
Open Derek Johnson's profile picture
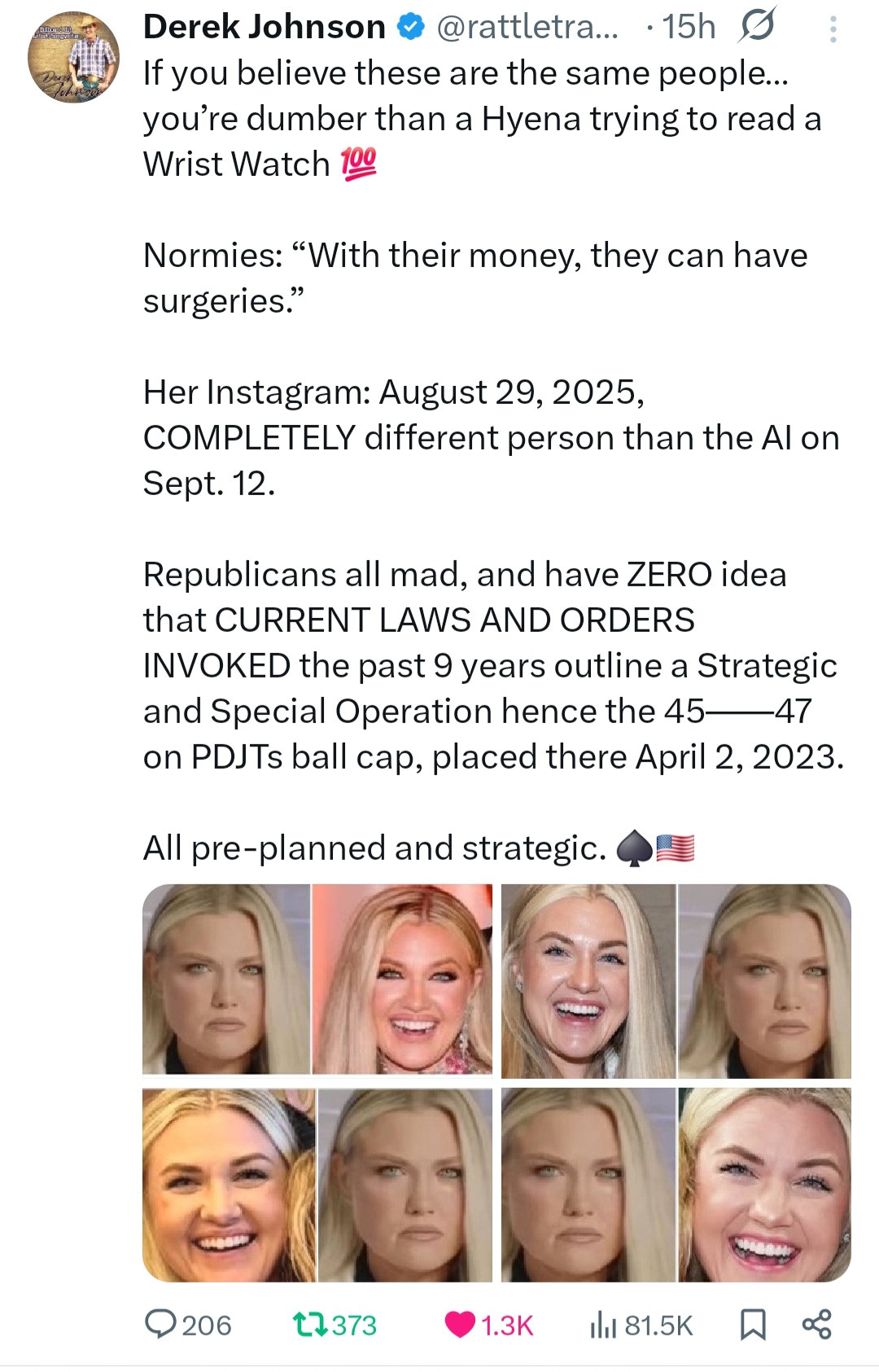click(73, 57)
